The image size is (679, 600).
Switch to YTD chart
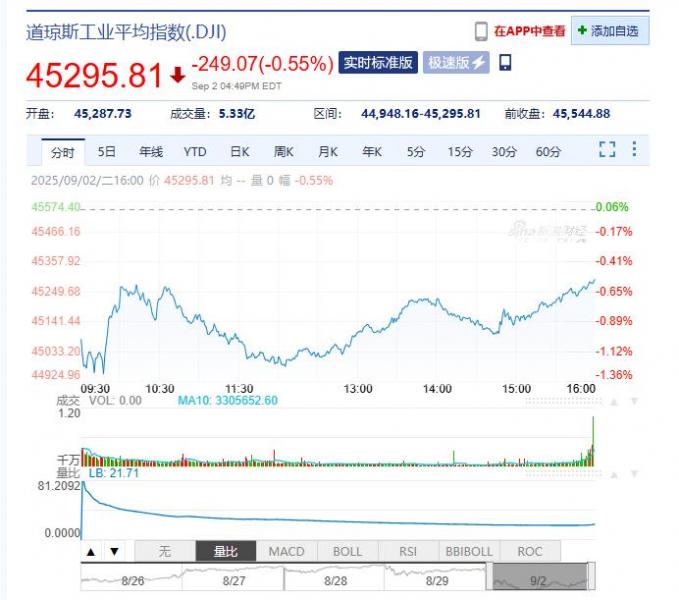click(195, 152)
